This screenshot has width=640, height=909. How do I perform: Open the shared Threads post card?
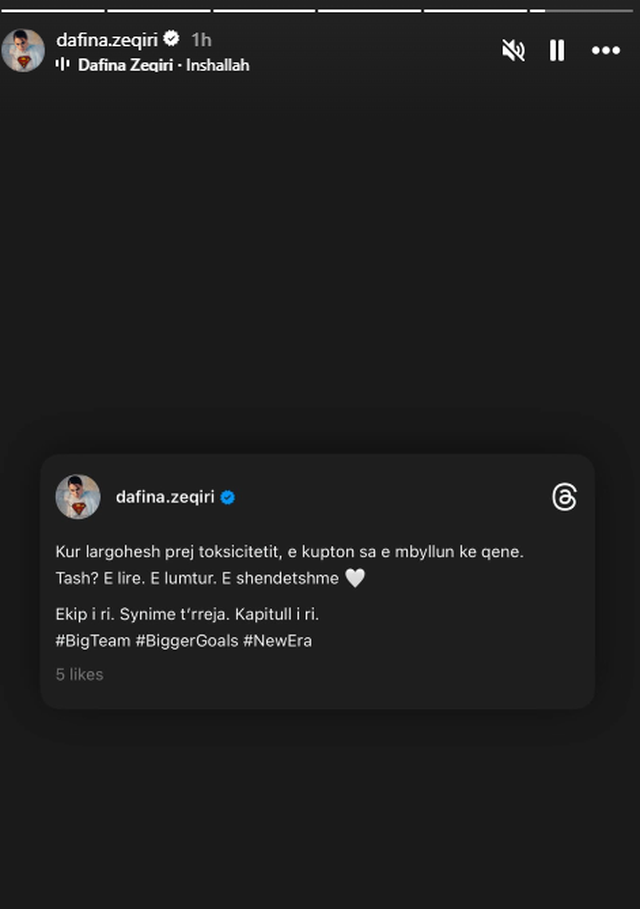(317, 582)
